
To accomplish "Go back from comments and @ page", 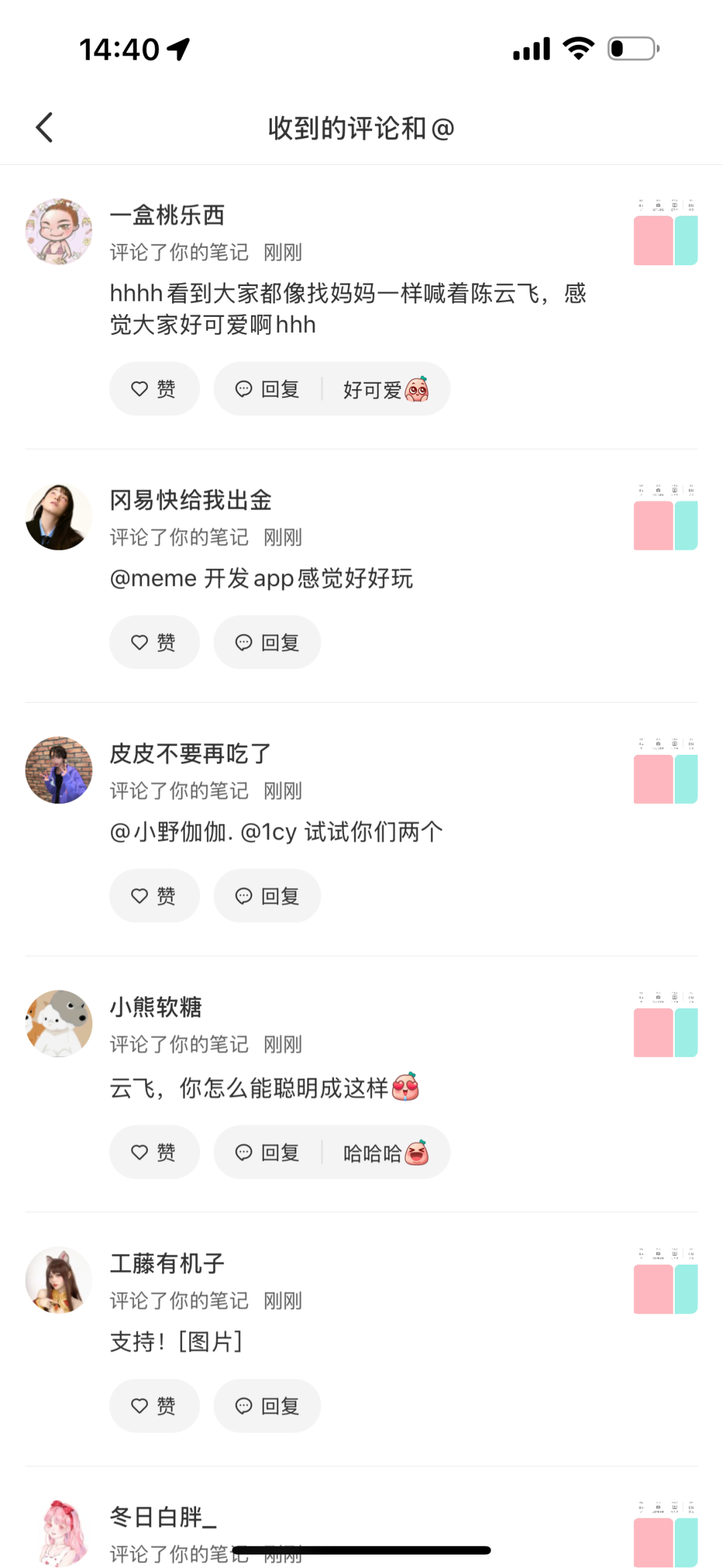I will point(44,127).
